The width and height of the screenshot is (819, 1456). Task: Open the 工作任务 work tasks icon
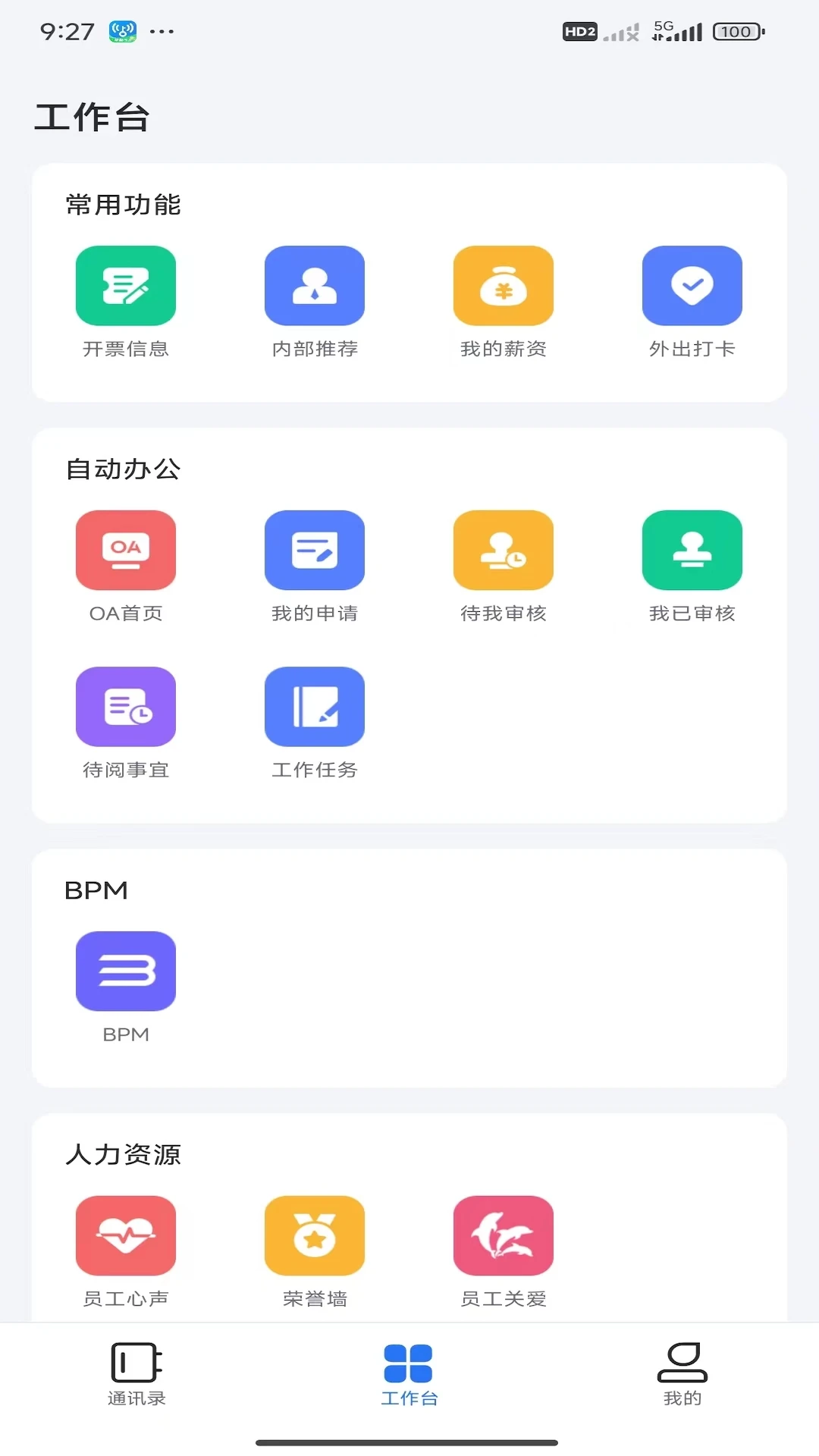[x=315, y=706]
